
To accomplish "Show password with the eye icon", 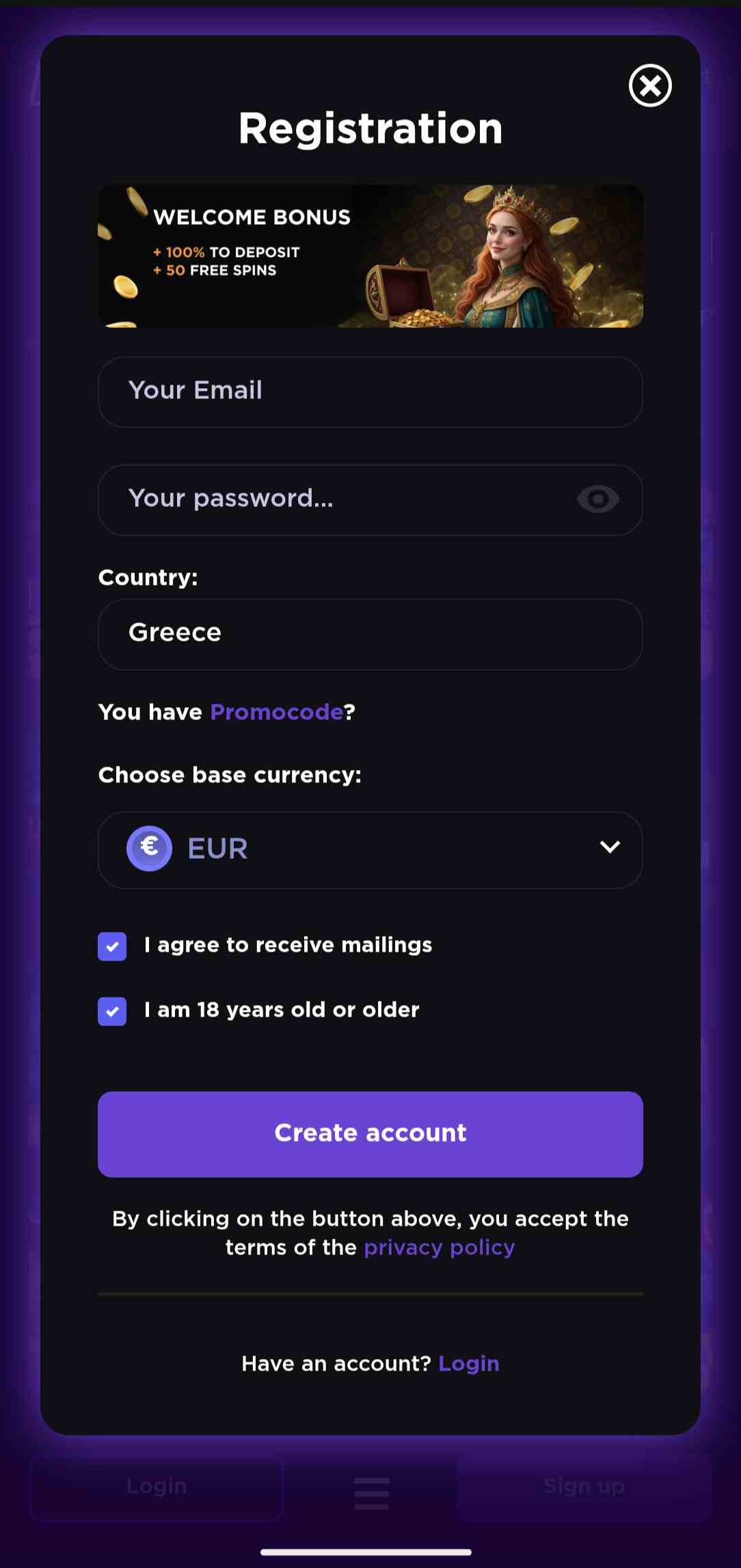I will click(x=598, y=499).
